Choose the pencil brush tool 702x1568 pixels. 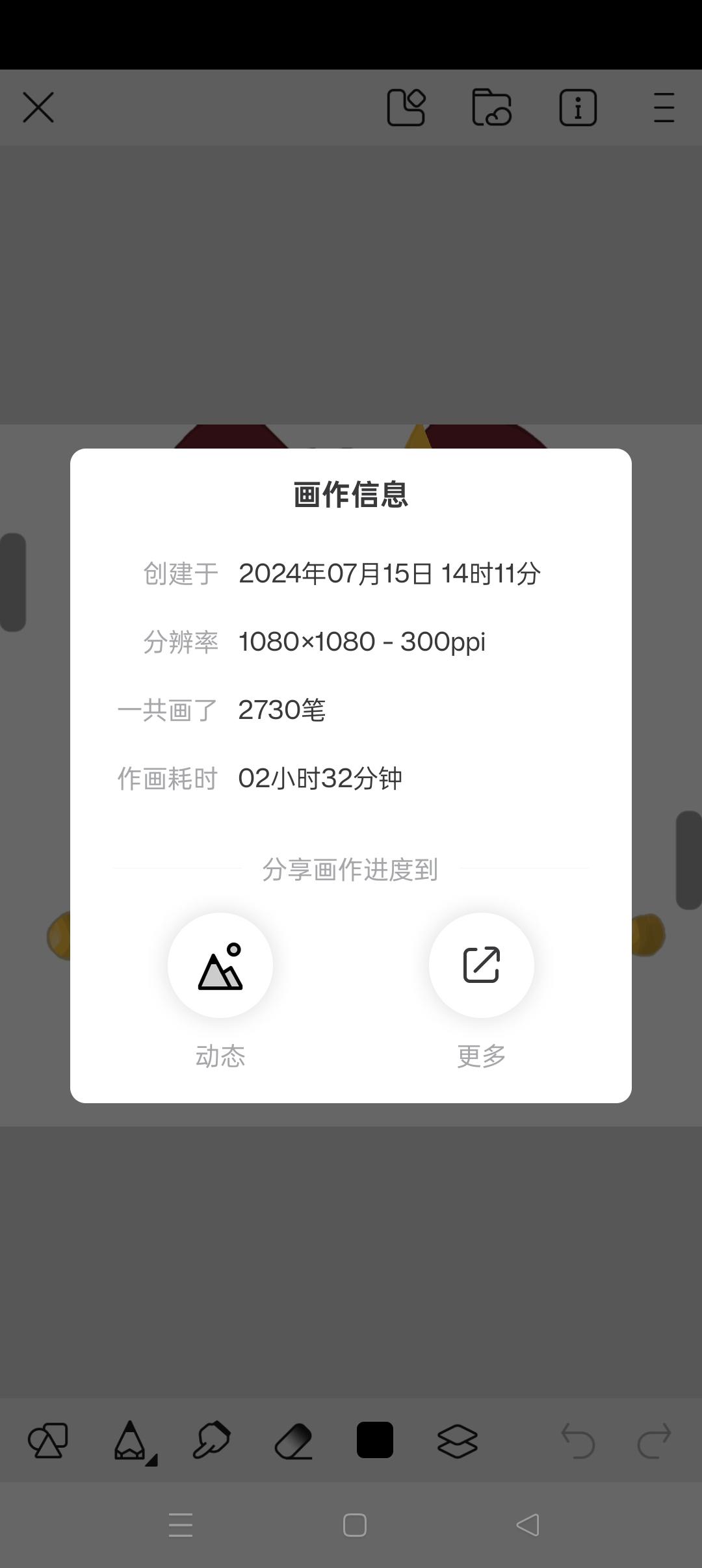(x=131, y=1440)
